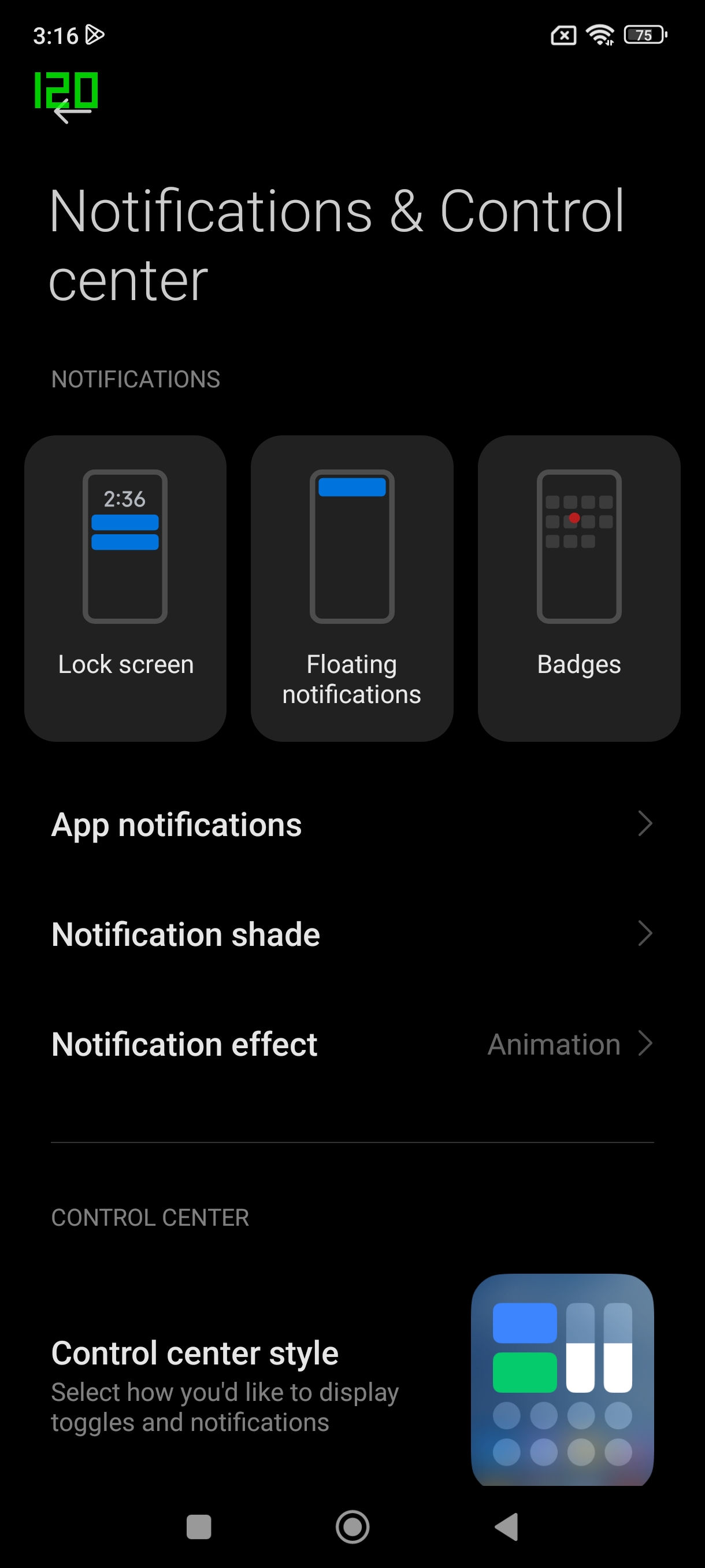The width and height of the screenshot is (705, 1568).
Task: Open Lock screen notification settings
Action: [x=125, y=587]
